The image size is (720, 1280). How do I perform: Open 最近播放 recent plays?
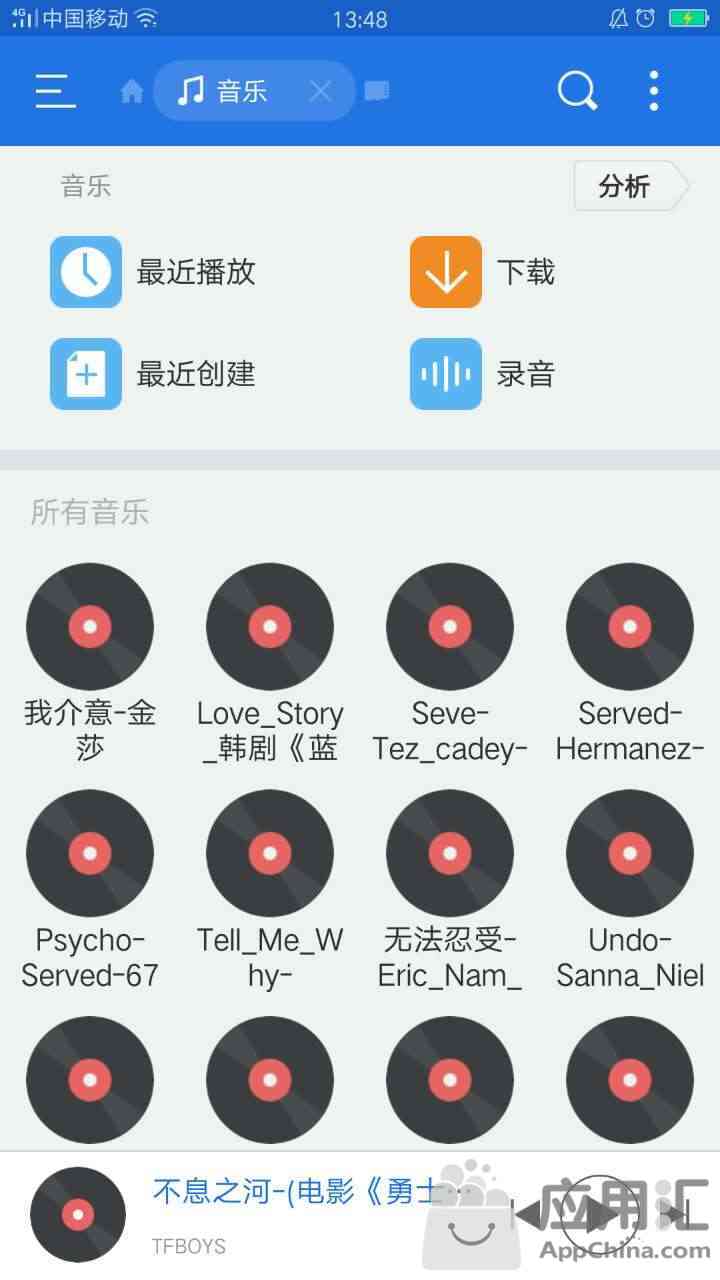click(x=153, y=272)
